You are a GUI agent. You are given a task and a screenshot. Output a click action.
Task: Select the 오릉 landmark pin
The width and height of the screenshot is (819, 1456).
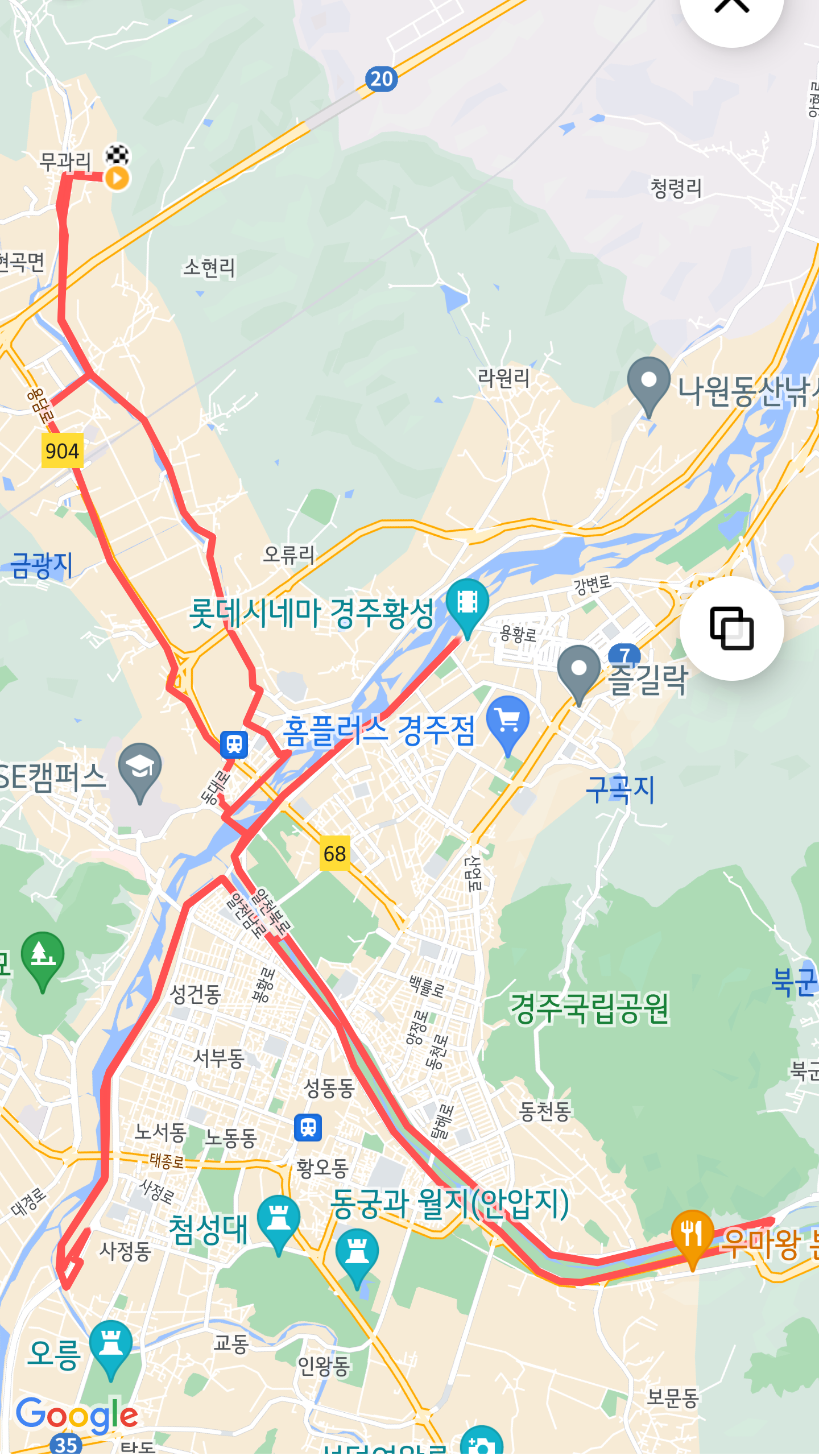(x=111, y=1345)
